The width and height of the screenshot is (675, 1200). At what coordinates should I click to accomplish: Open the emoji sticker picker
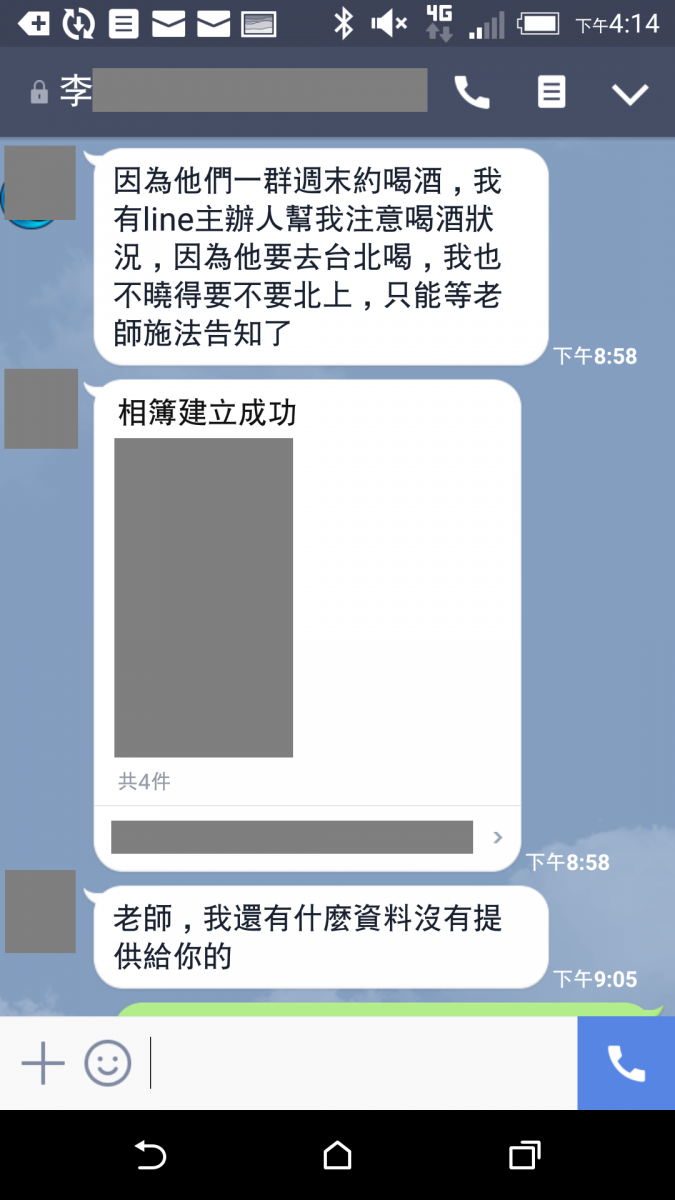pos(107,1063)
